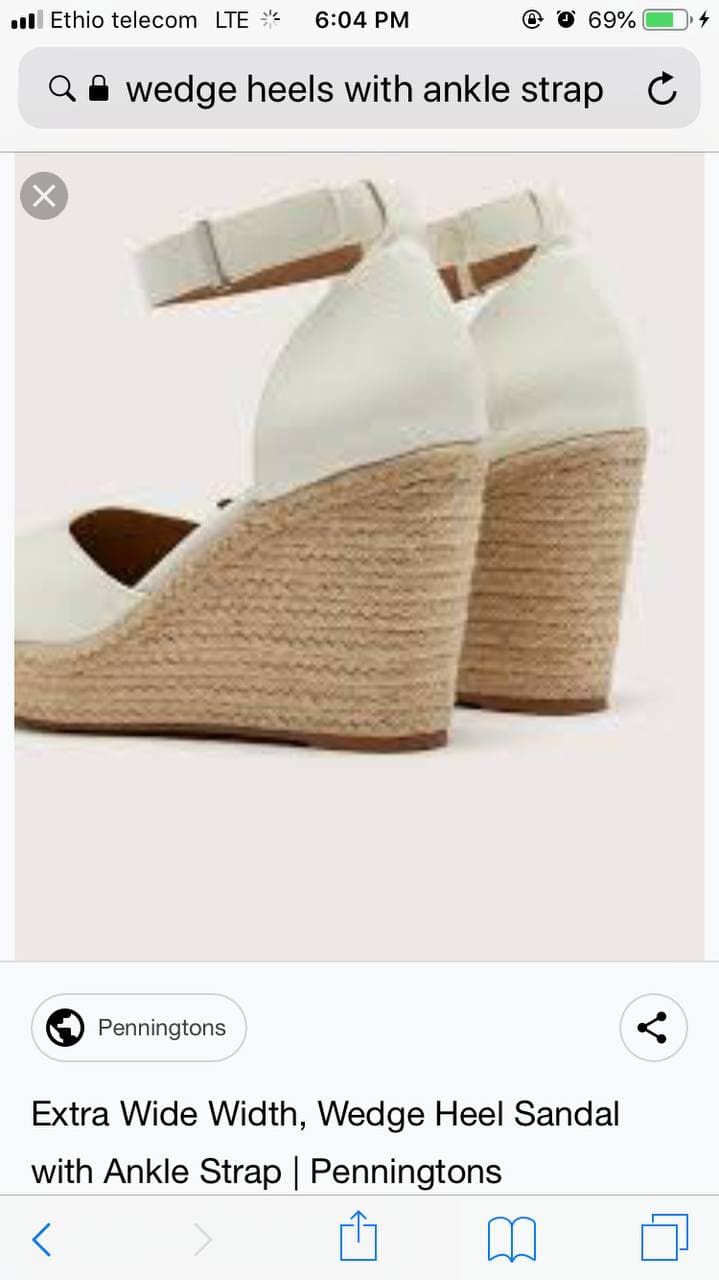
Task: Open the Safari share sheet
Action: [358, 1237]
